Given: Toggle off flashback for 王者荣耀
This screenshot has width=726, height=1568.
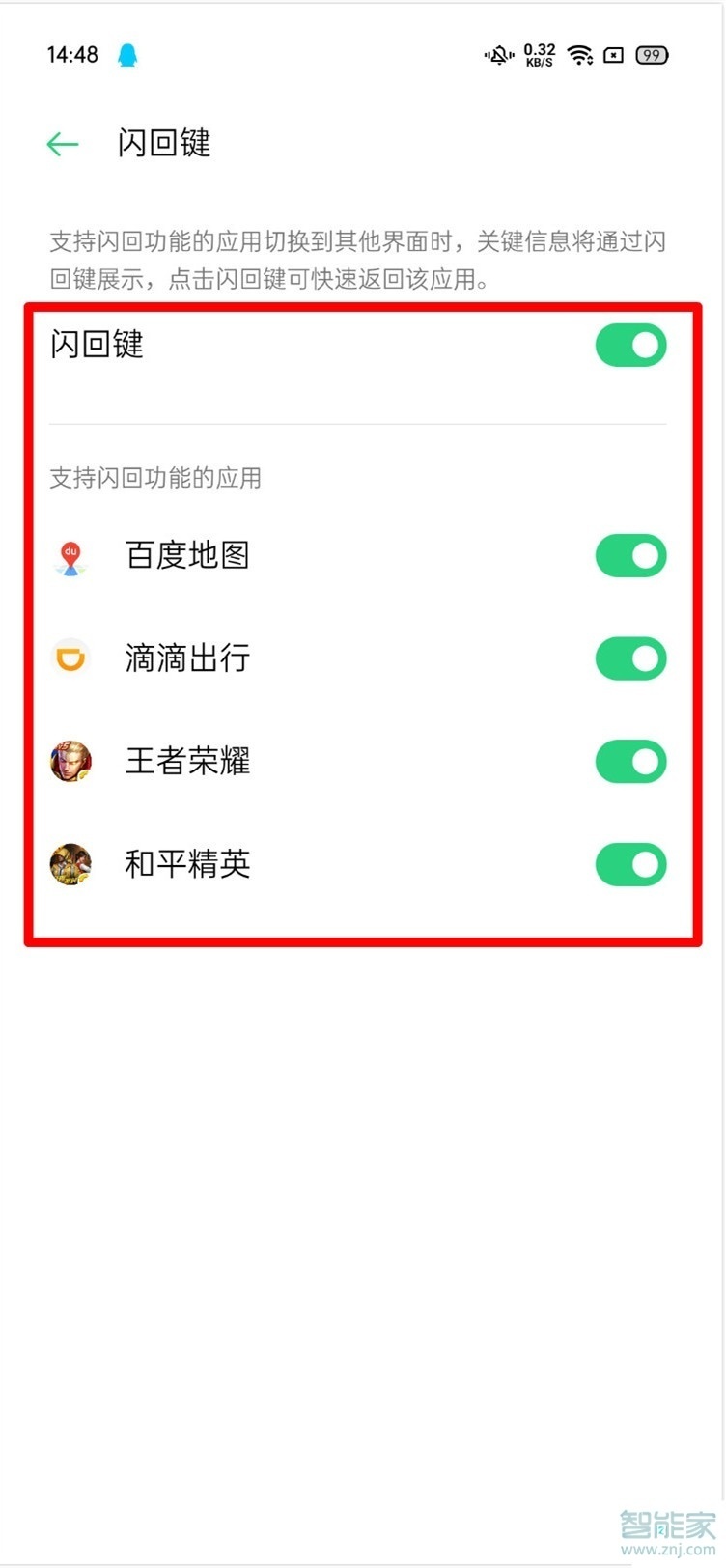Looking at the screenshot, I should pyautogui.click(x=630, y=761).
